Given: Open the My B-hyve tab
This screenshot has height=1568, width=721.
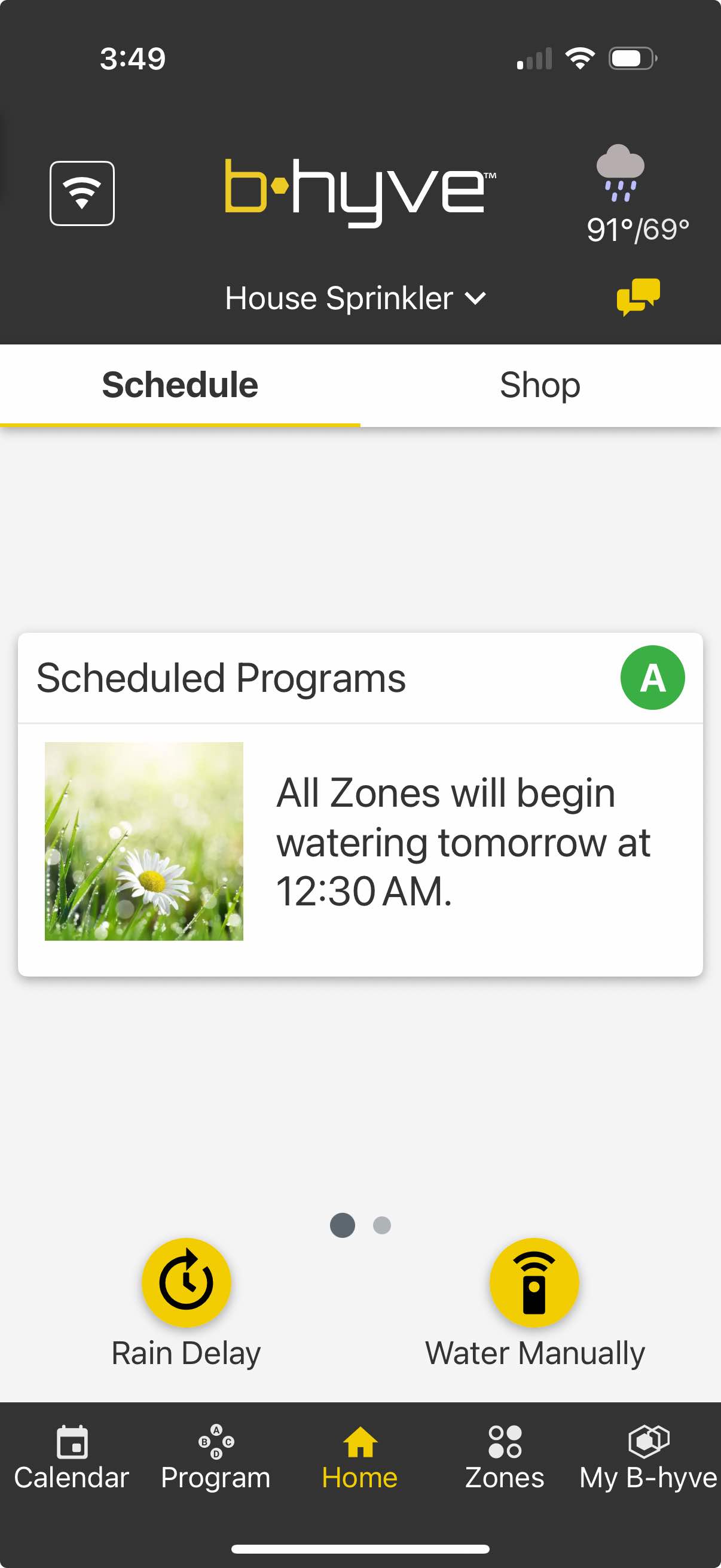Looking at the screenshot, I should click(x=648, y=1458).
